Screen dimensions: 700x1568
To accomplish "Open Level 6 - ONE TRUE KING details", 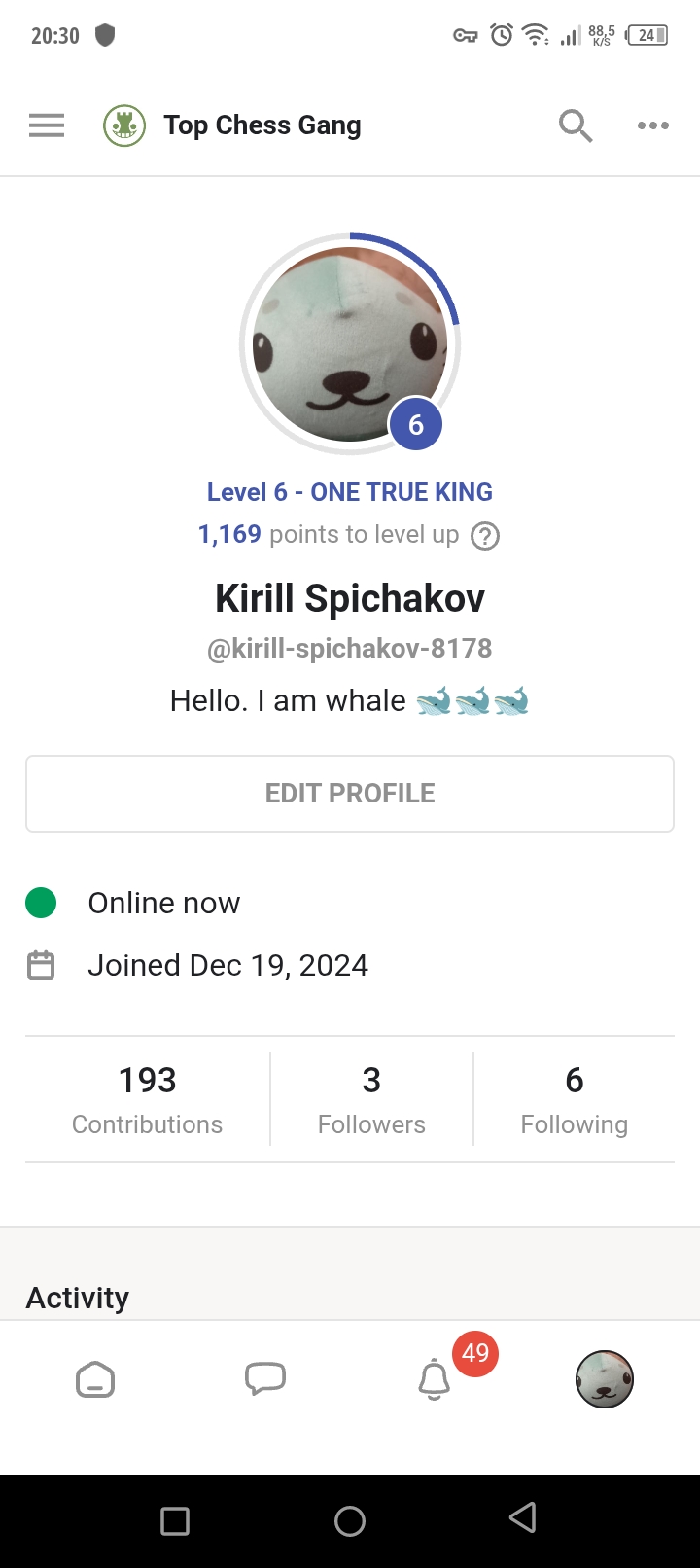I will (349, 492).
